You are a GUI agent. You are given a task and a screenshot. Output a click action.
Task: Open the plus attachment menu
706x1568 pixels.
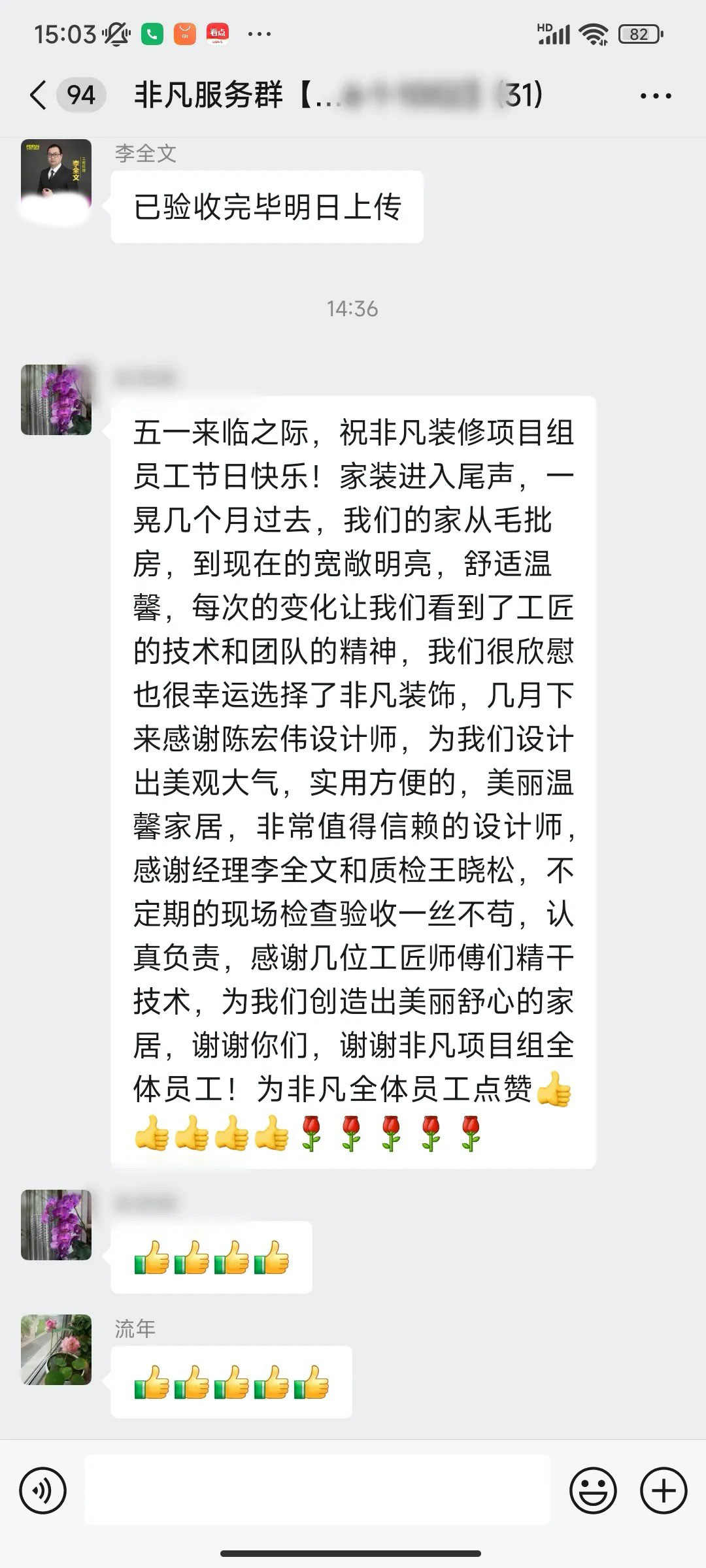click(x=664, y=1490)
